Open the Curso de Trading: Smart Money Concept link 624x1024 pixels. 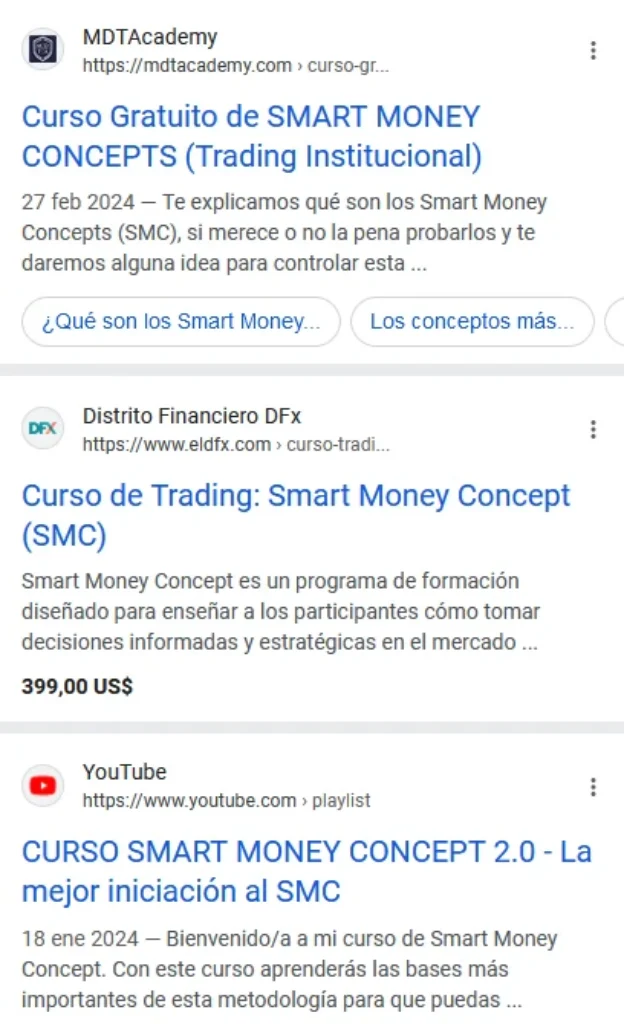click(x=296, y=516)
